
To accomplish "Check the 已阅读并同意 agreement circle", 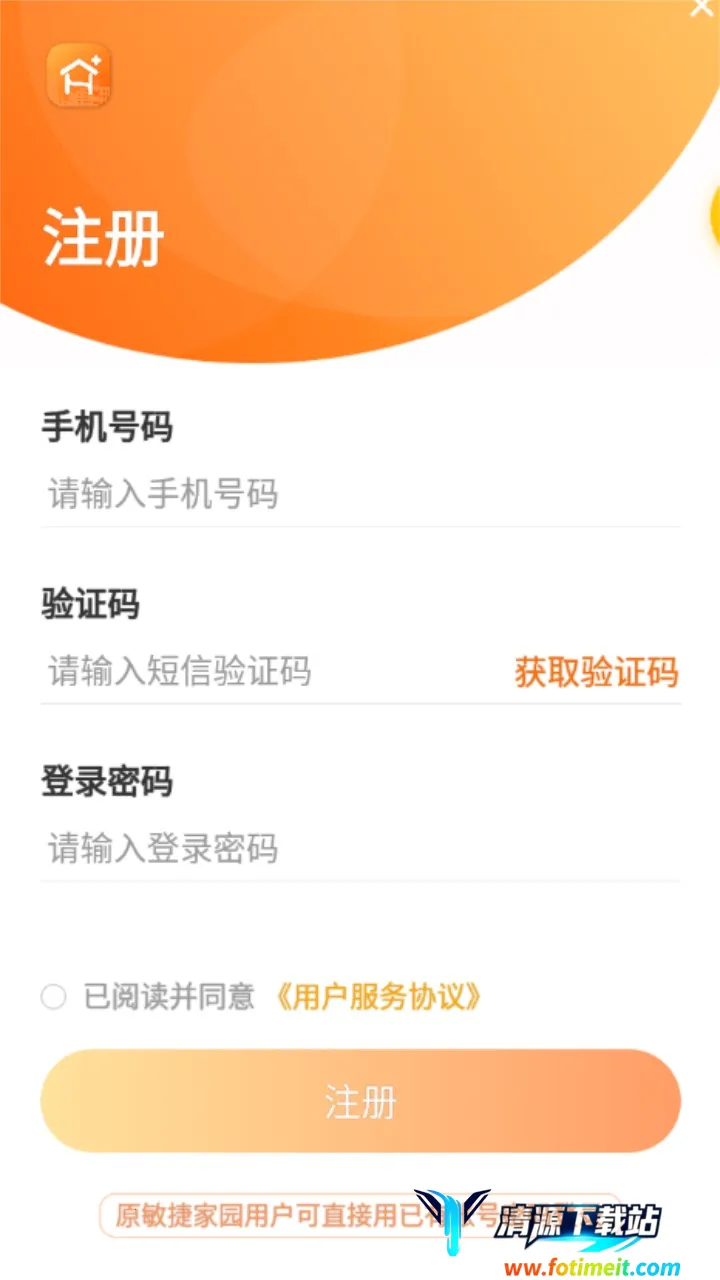I will tap(53, 997).
